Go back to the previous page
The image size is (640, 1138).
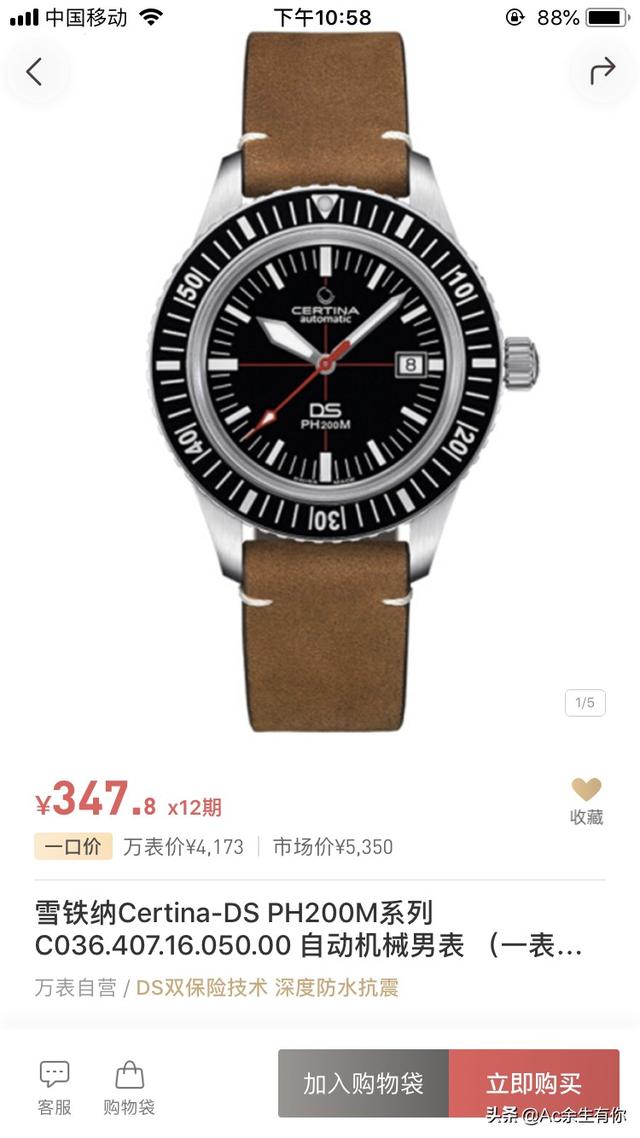[x=36, y=71]
